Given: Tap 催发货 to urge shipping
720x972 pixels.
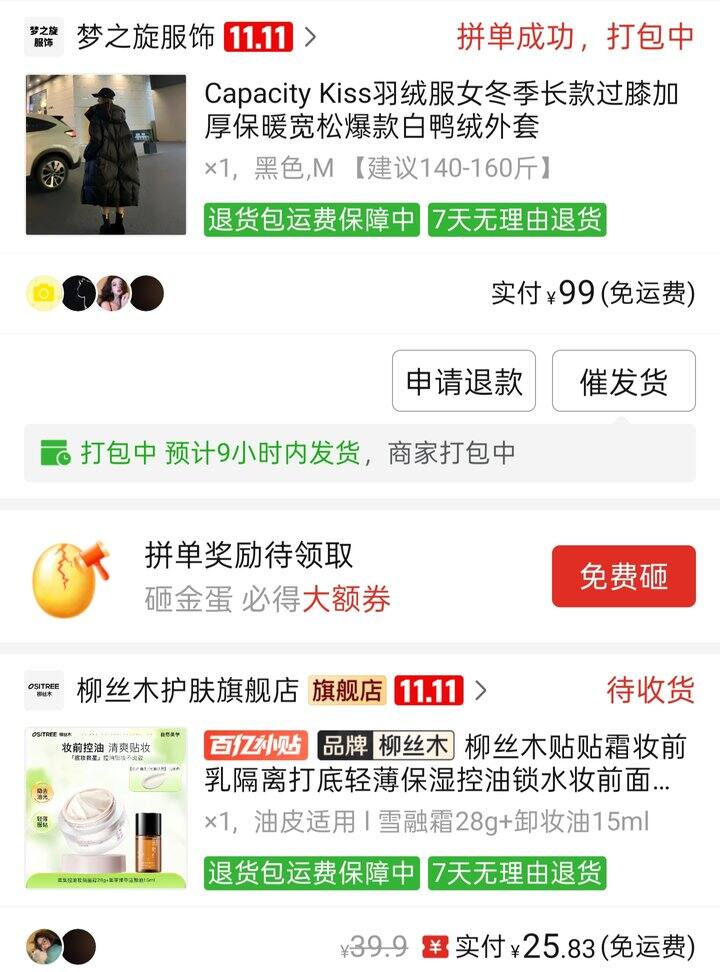Looking at the screenshot, I should pyautogui.click(x=623, y=381).
